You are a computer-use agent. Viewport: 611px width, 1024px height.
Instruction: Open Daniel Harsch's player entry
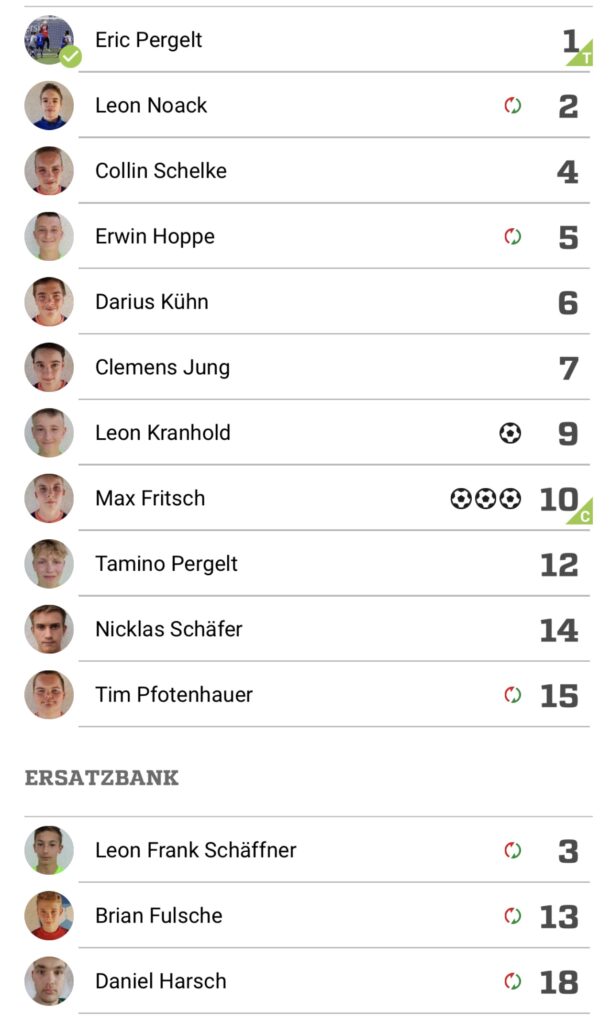tap(160, 982)
